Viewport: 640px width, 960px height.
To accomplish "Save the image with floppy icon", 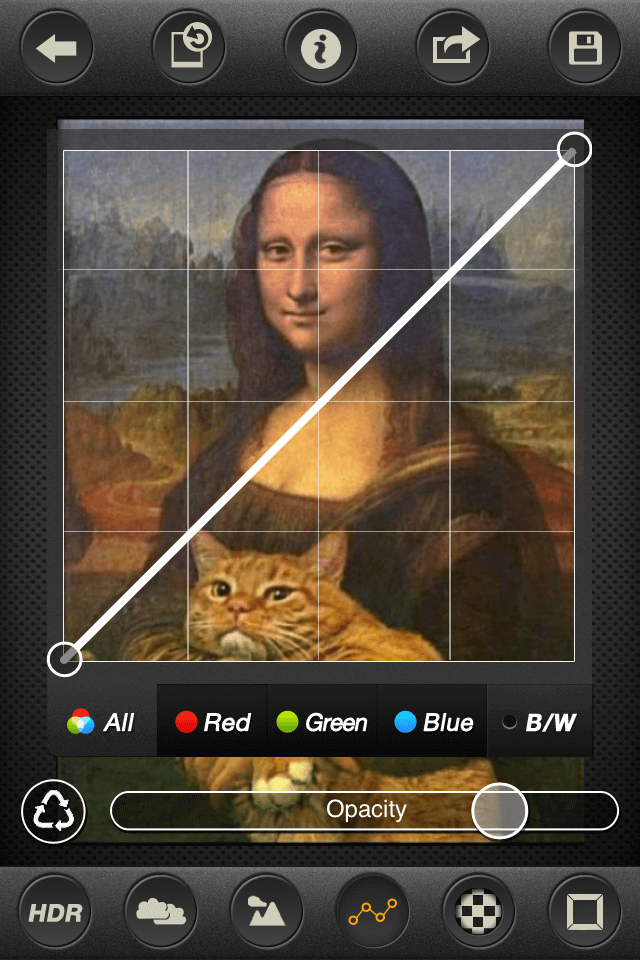I will coord(585,49).
